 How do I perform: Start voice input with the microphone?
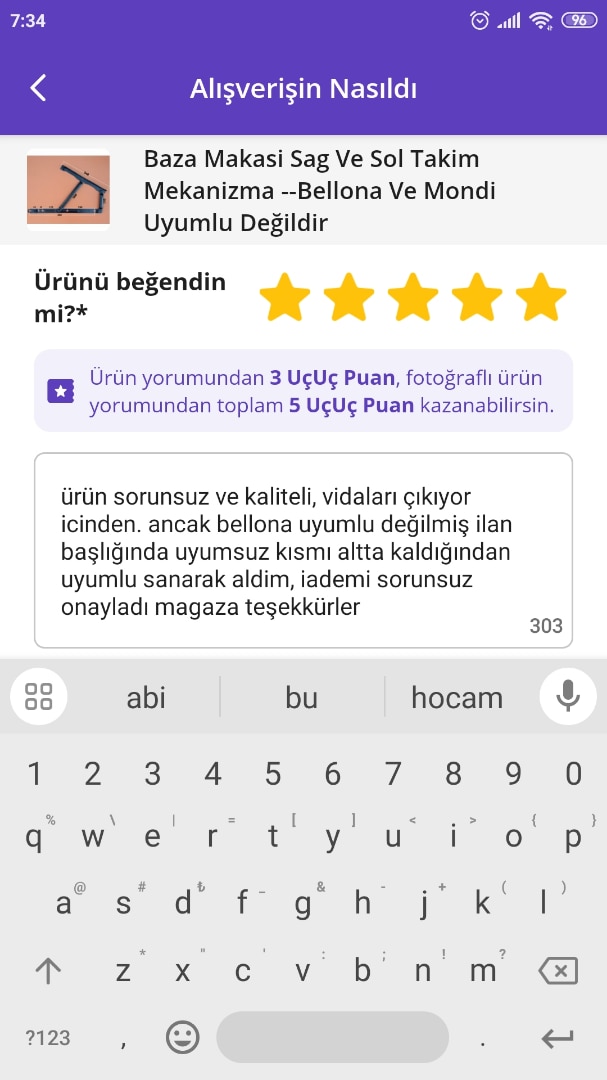[568, 696]
